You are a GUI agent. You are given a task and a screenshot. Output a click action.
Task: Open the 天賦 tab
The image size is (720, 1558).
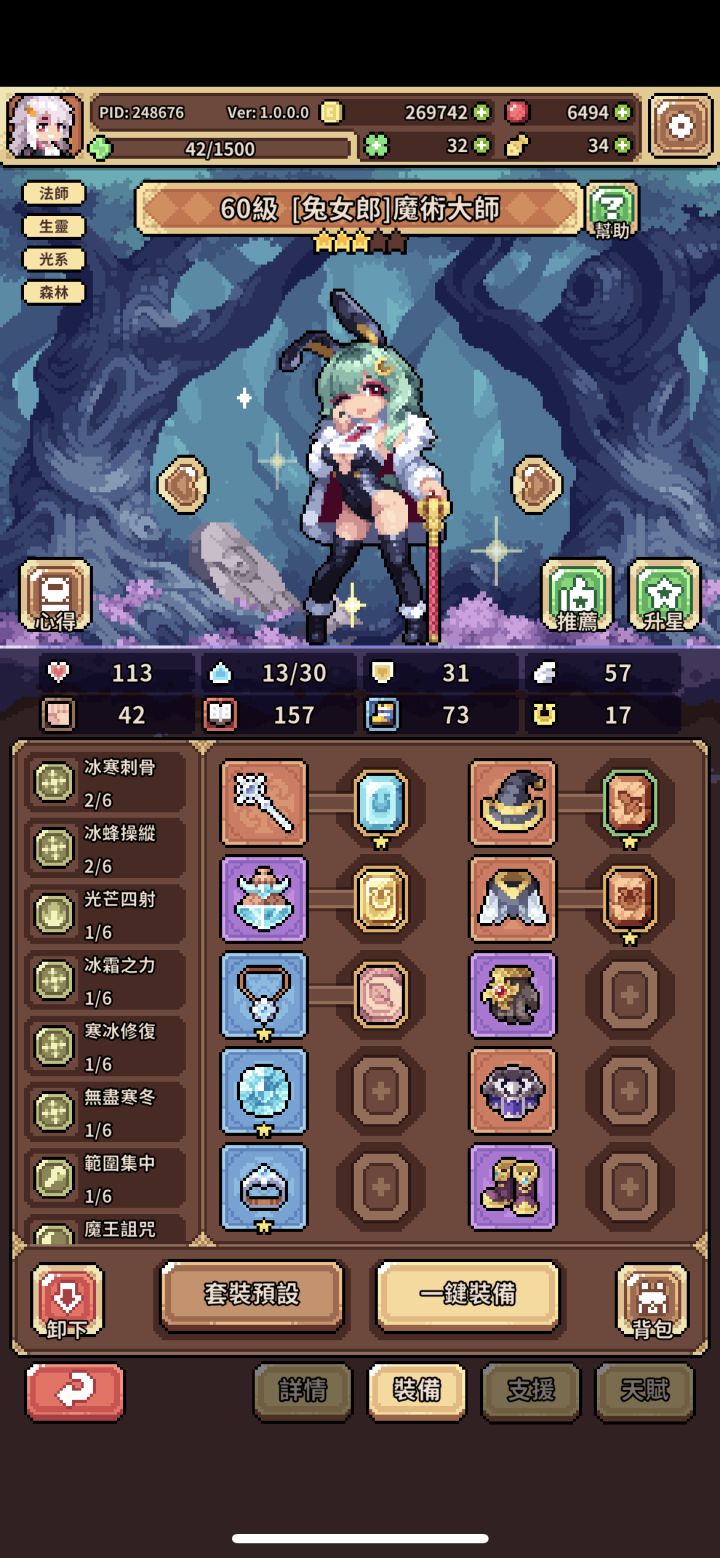tap(644, 1391)
